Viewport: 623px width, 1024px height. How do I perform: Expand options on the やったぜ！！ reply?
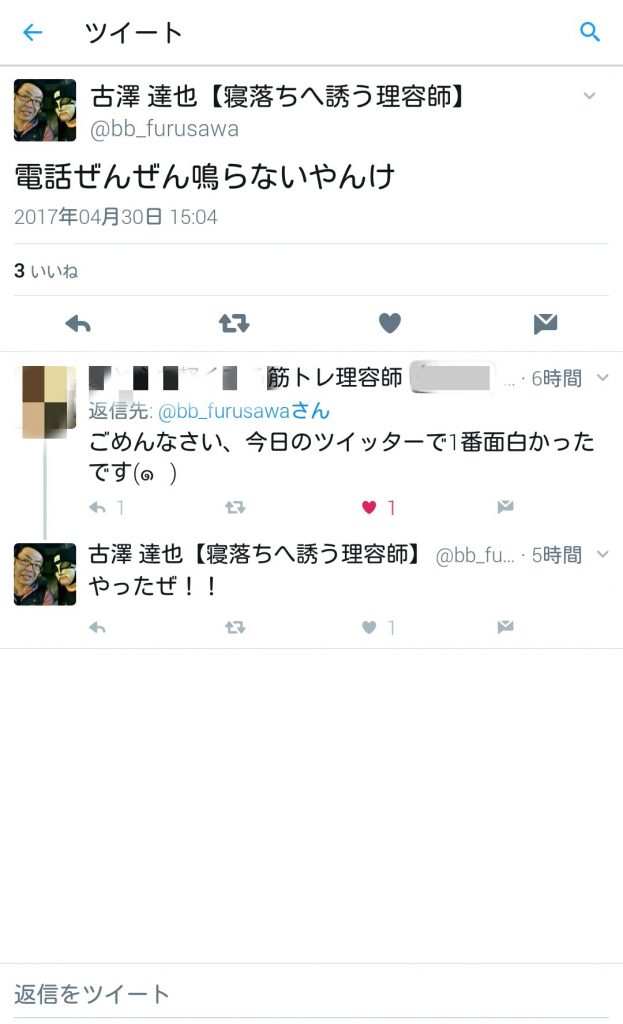pos(603,554)
